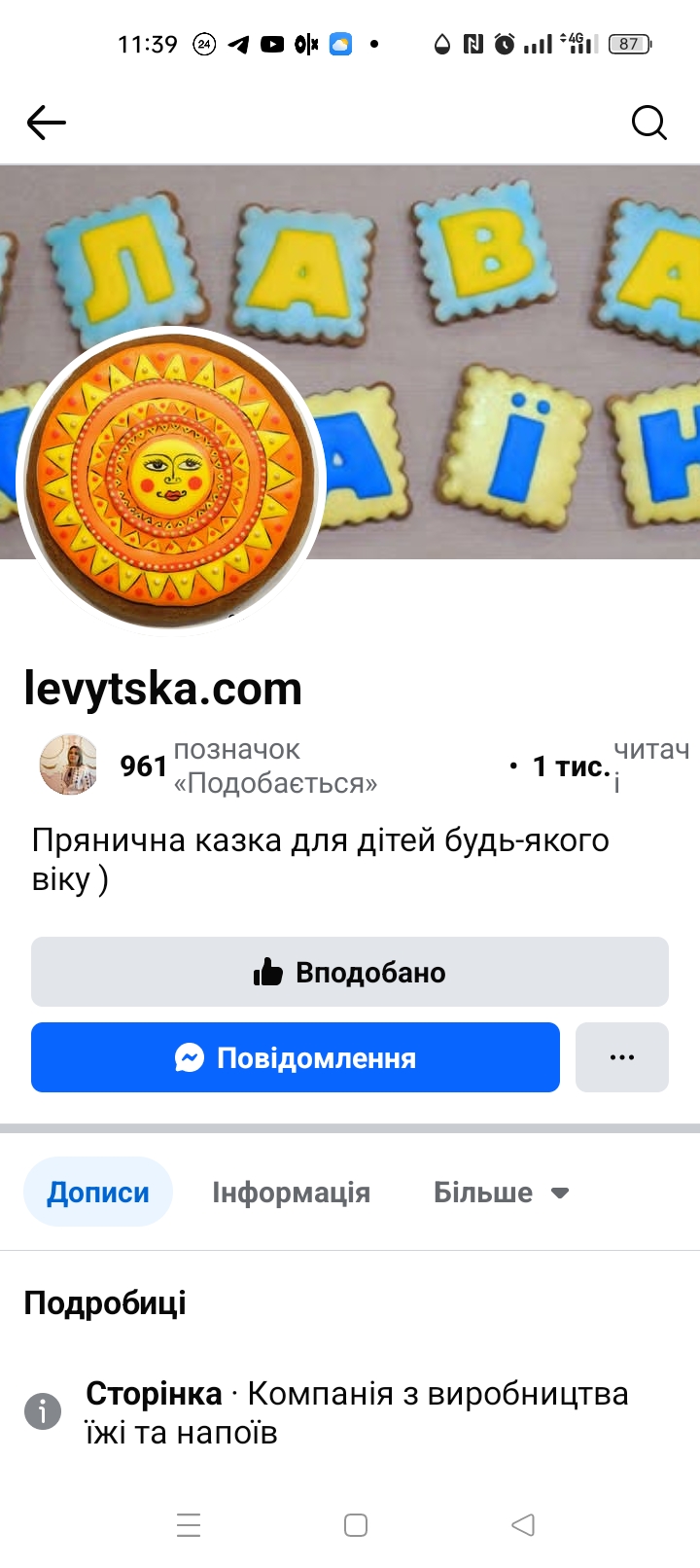Viewport: 700px width, 1568px height.
Task: Open the three-dot more options button
Action: pyautogui.click(x=621, y=1057)
